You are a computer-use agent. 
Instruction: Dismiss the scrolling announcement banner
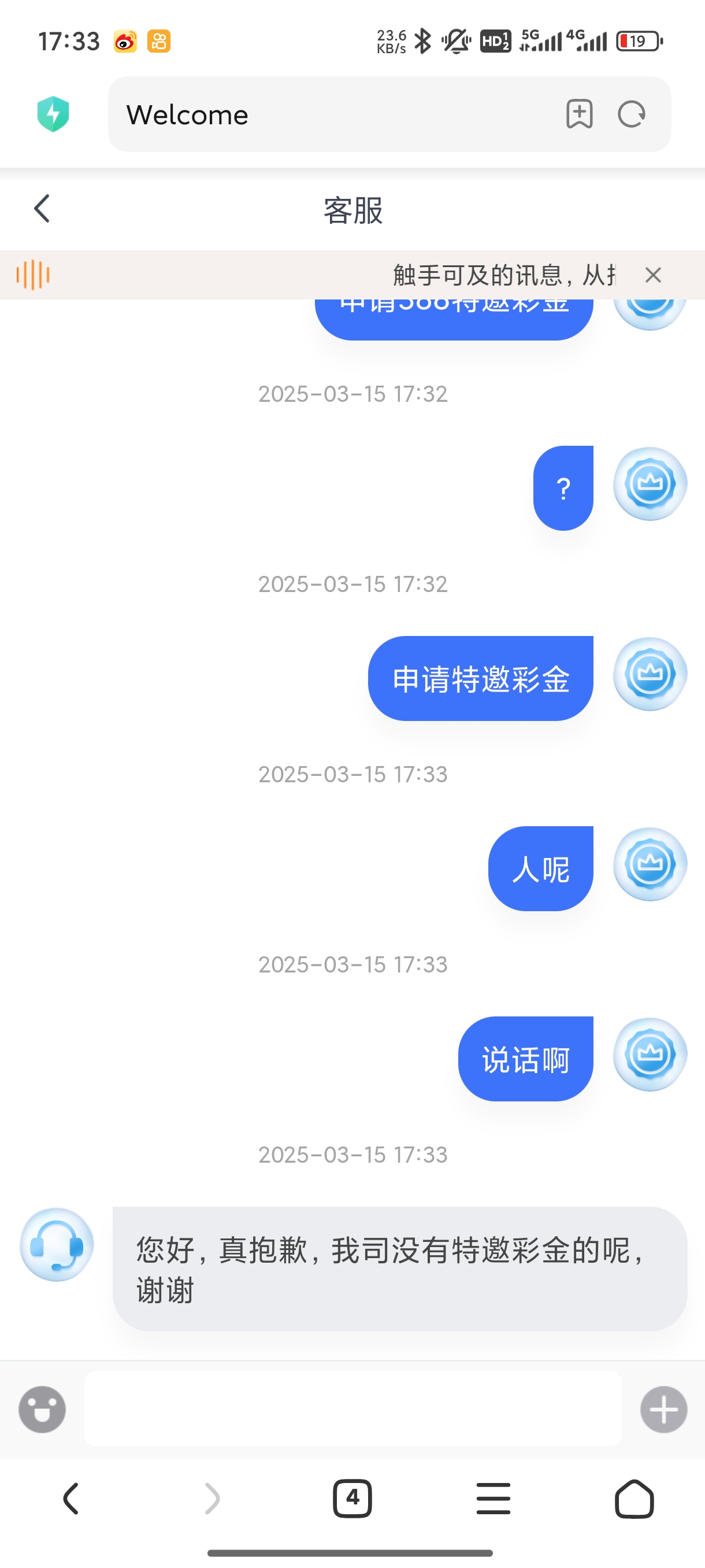(x=652, y=275)
